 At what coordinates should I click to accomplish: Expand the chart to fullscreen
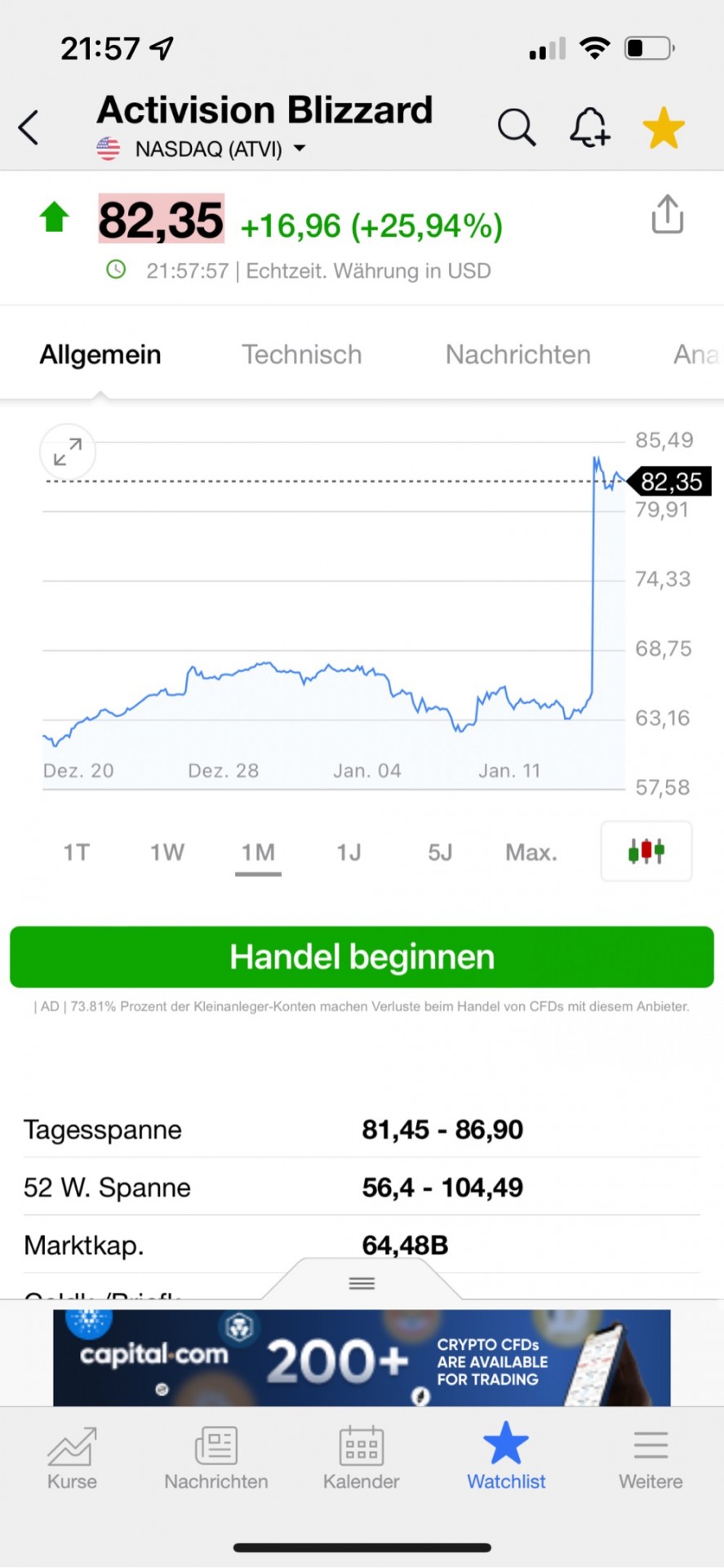point(68,452)
